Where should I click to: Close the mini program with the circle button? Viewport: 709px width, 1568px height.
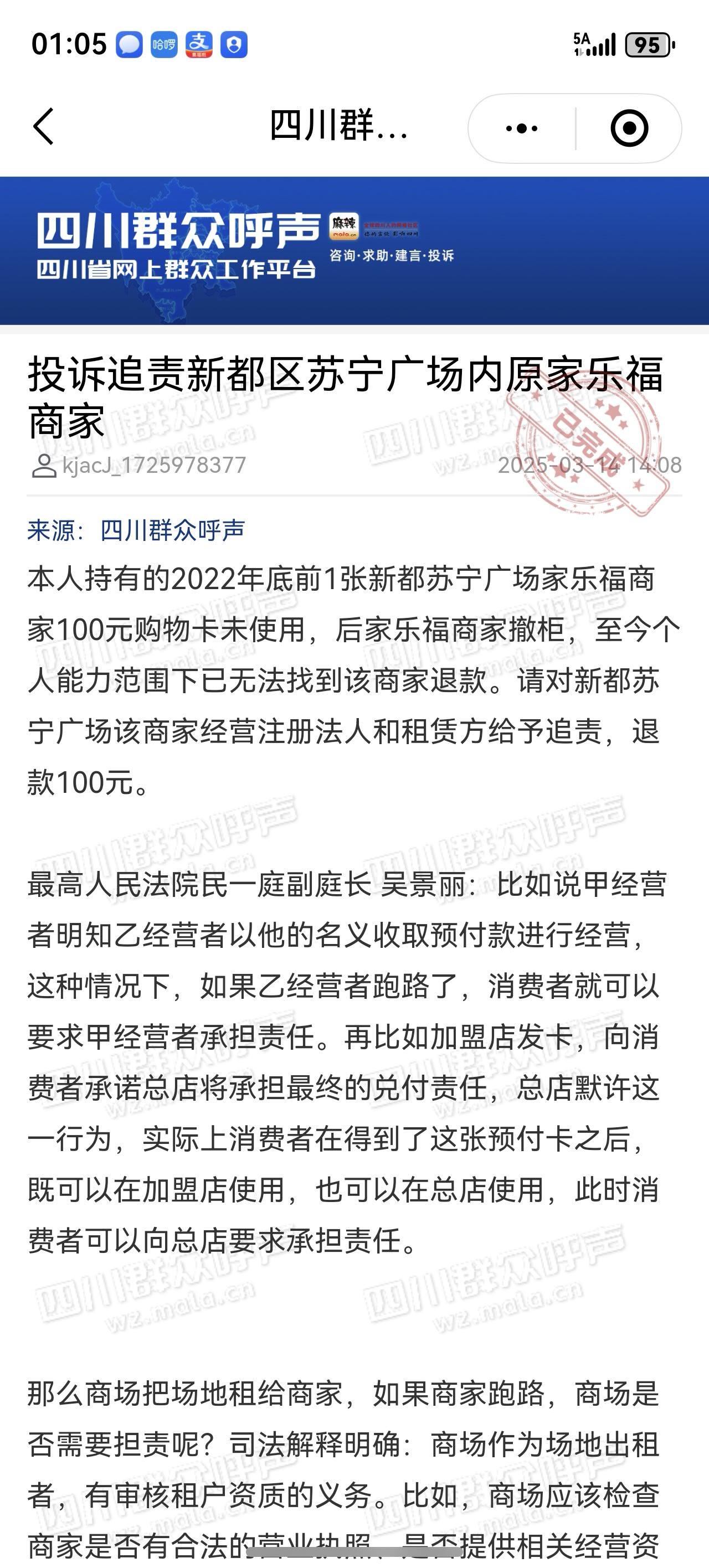click(x=629, y=128)
